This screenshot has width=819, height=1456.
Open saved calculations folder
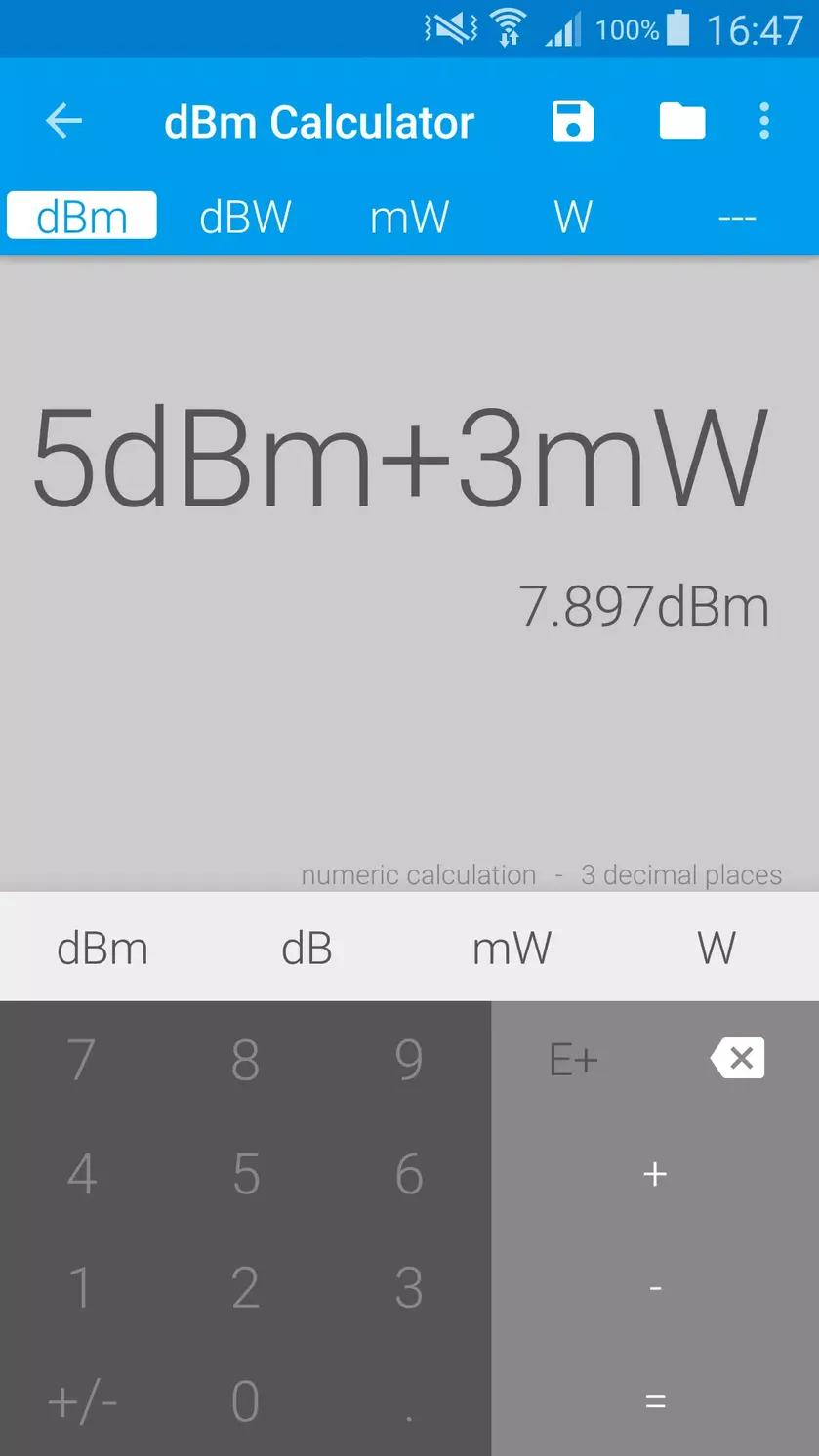tap(682, 121)
